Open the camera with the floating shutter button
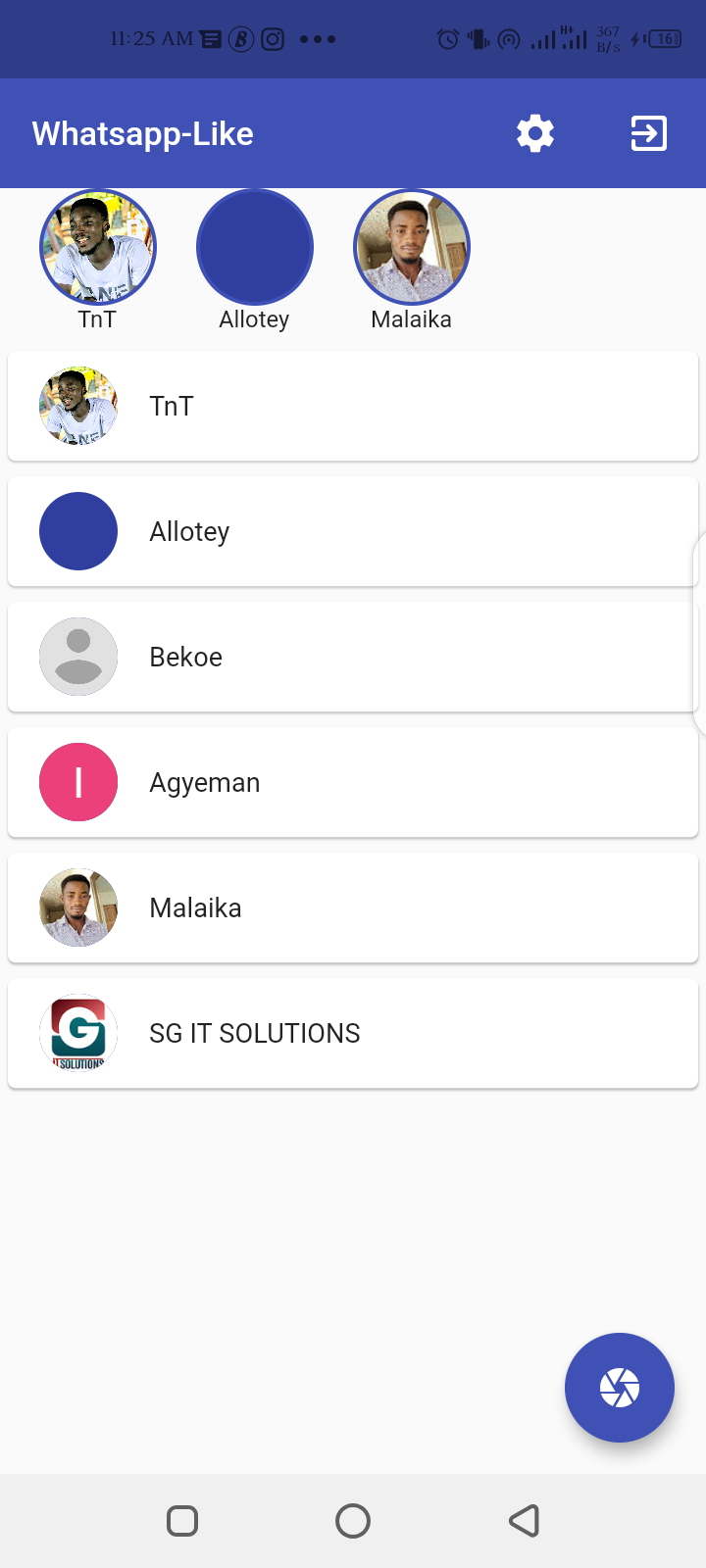Screen dimensions: 706x1568 point(619,1387)
